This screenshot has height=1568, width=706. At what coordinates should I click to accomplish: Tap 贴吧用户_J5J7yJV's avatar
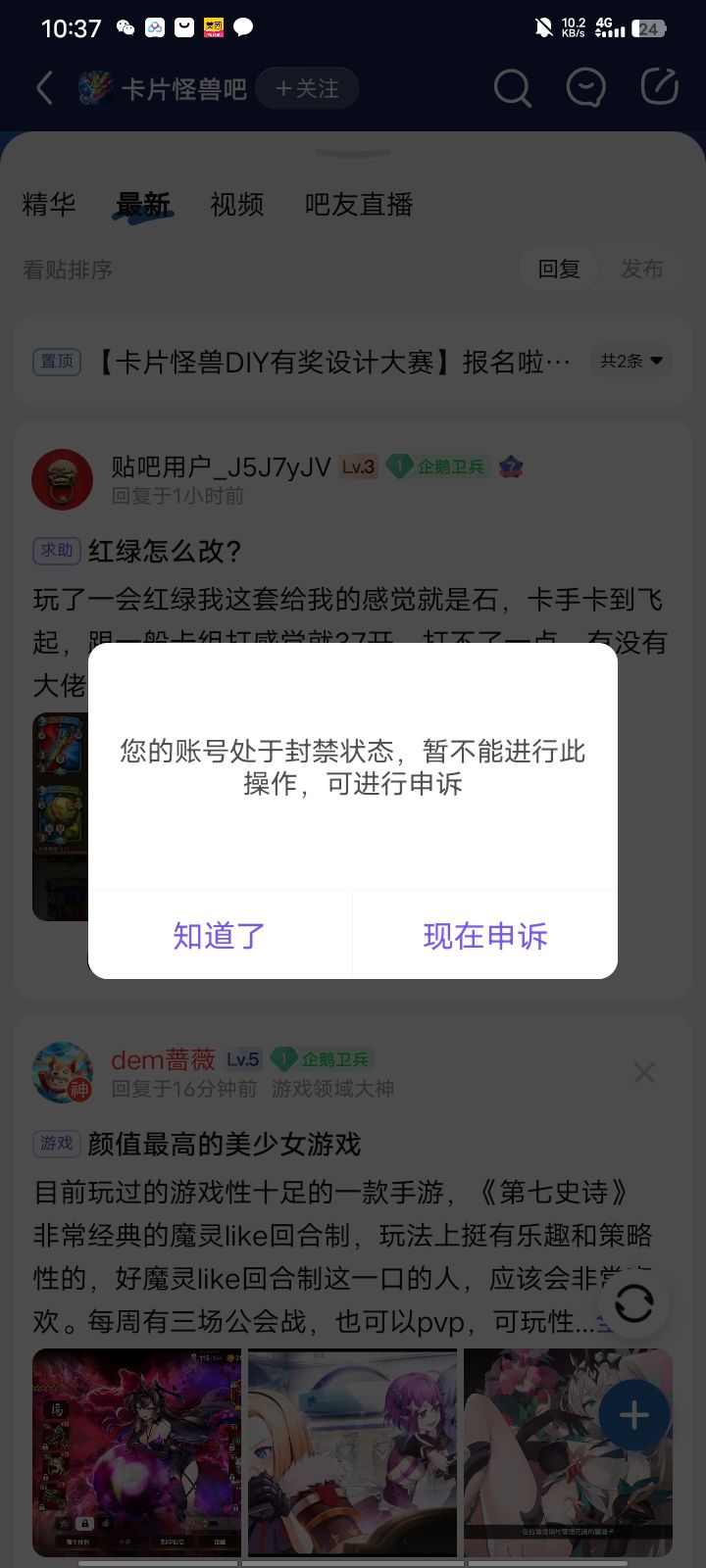[x=62, y=480]
